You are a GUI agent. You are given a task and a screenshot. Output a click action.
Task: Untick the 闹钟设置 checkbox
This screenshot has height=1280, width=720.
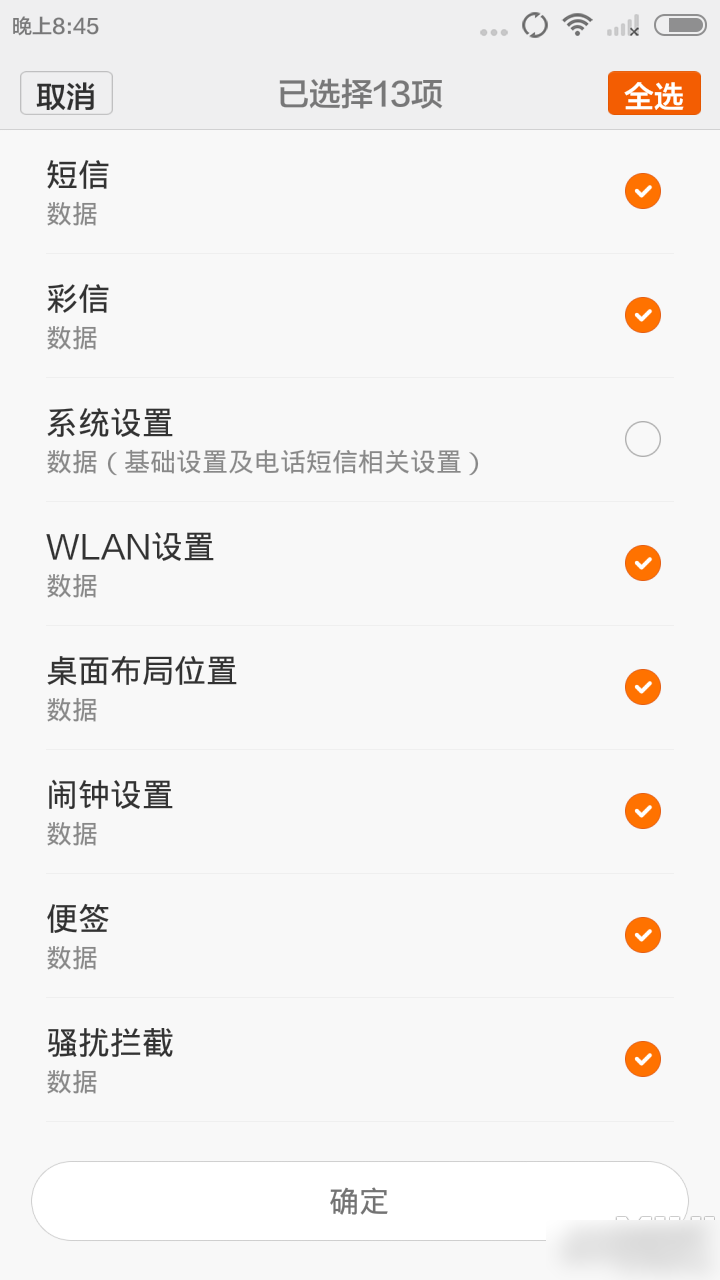(643, 811)
